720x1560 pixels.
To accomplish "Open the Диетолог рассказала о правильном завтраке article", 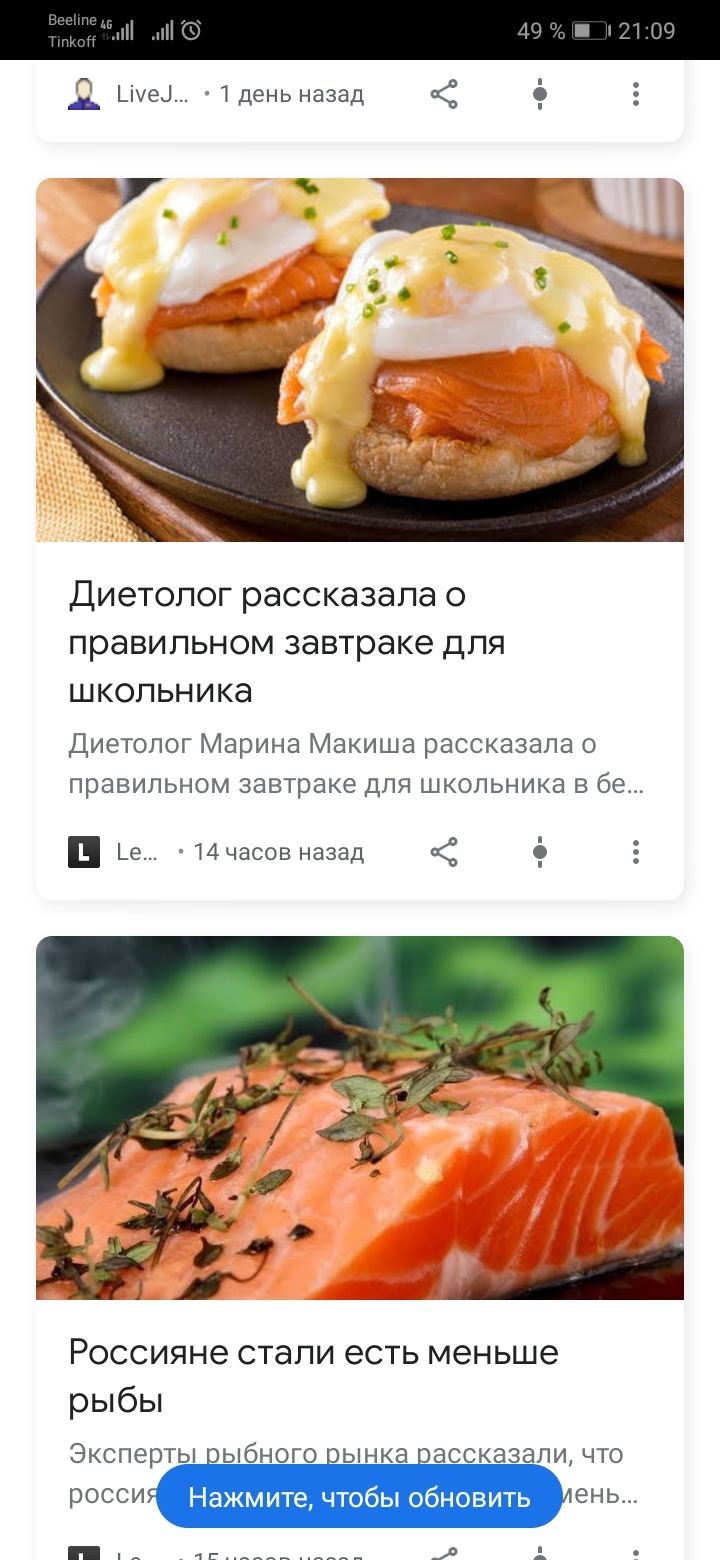I will coord(267,642).
